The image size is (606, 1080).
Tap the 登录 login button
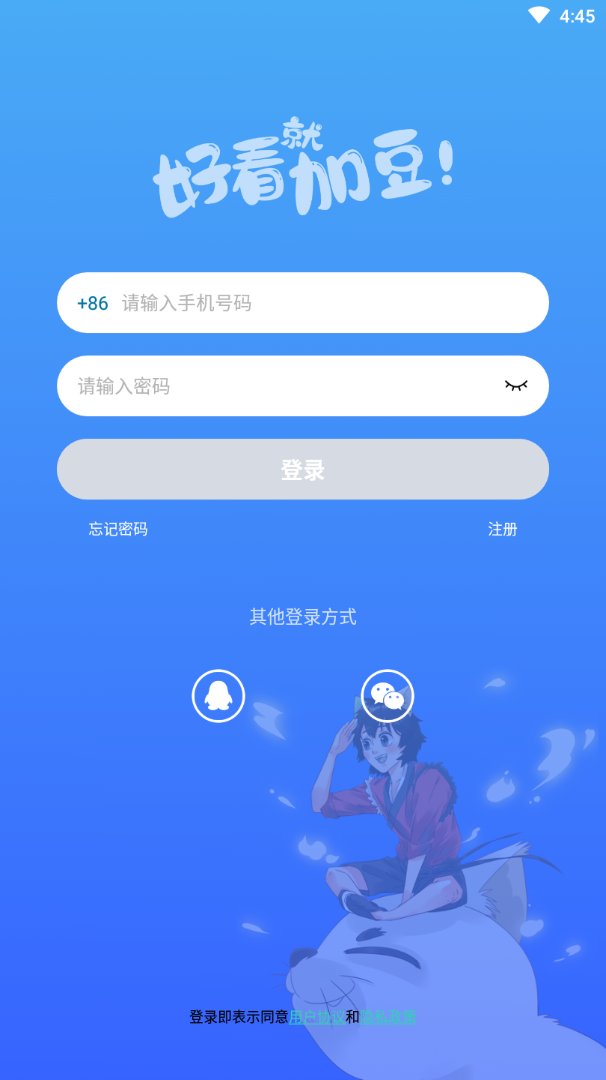click(x=303, y=469)
